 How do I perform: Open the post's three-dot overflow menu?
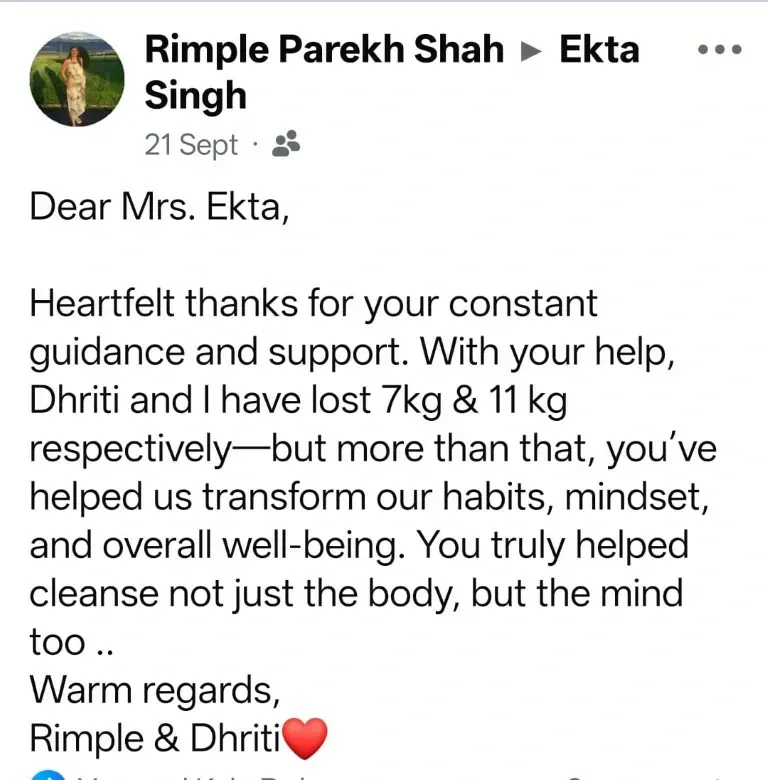point(718,49)
